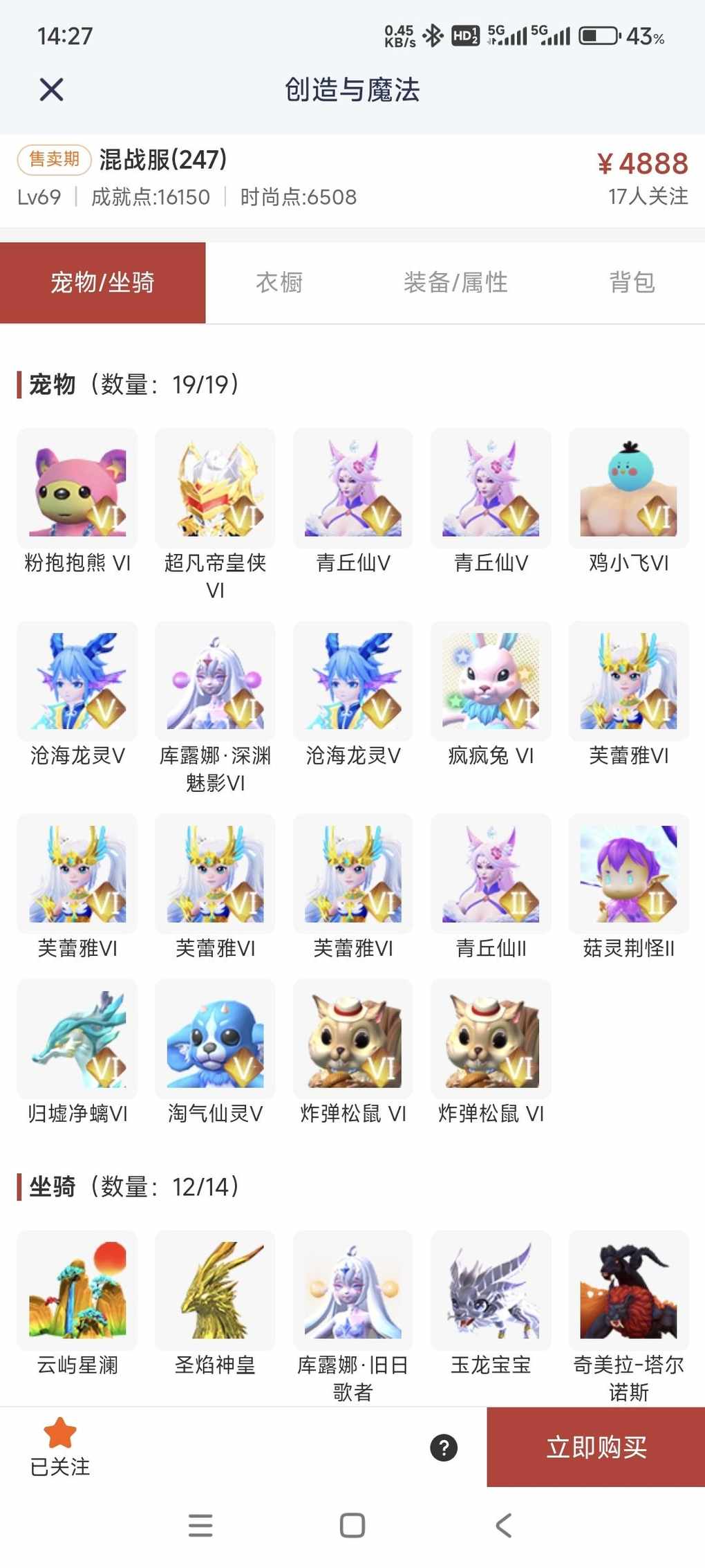Open the 圣焰神皇 mount
The image size is (705, 1568).
click(215, 1290)
